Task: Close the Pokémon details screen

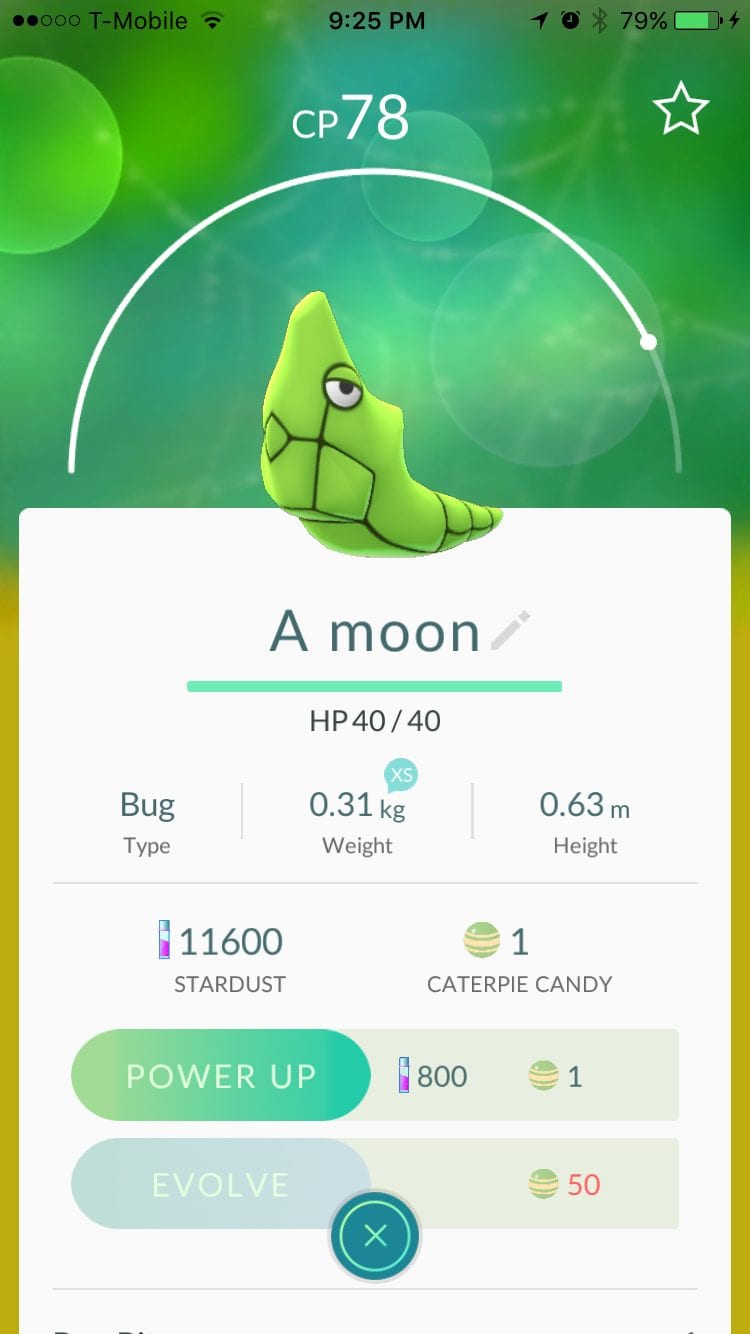Action: click(x=375, y=1236)
